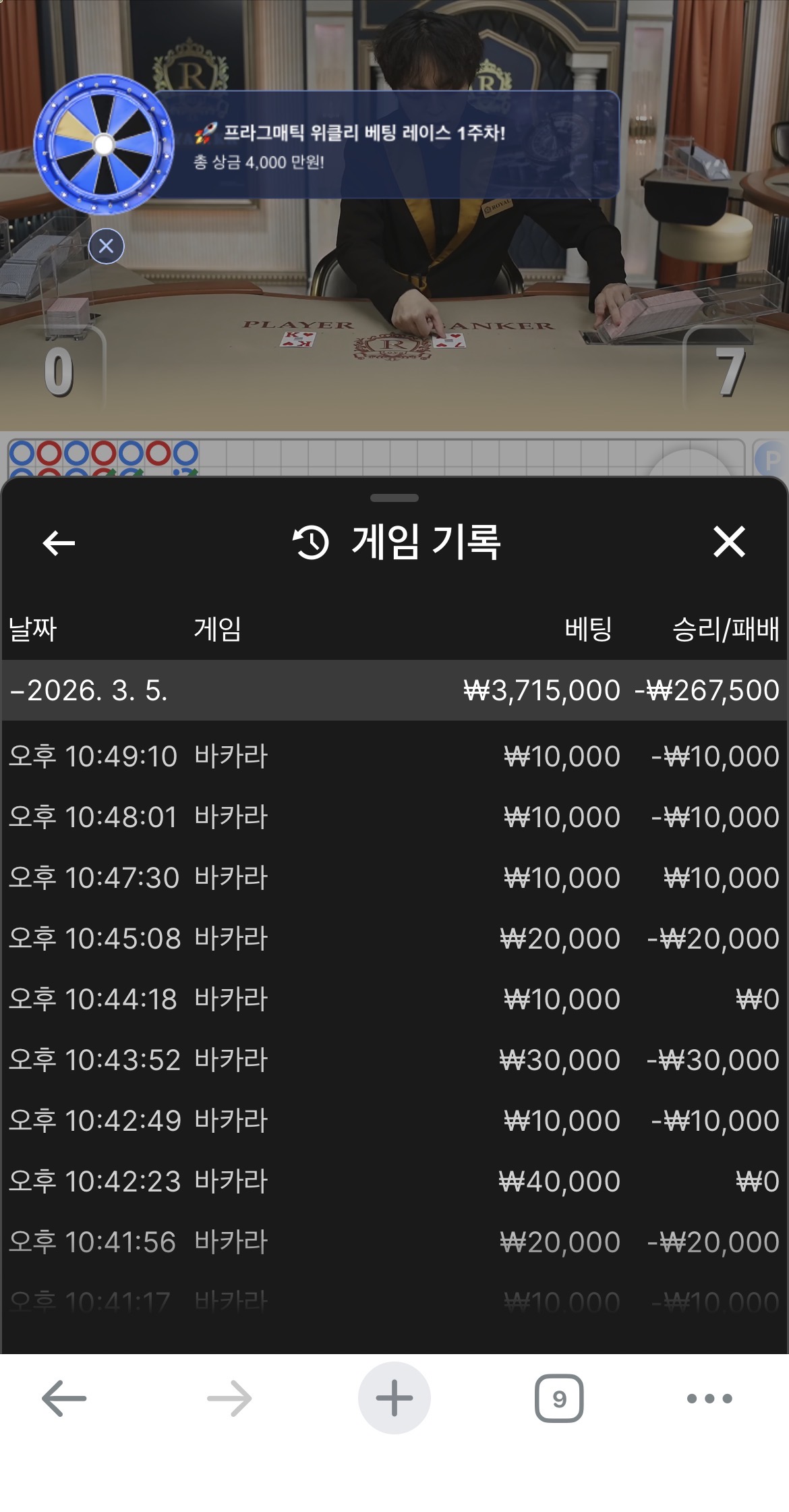
Task: View the 오후 10:43:52 바카라 round details
Action: pyautogui.click(x=394, y=1060)
